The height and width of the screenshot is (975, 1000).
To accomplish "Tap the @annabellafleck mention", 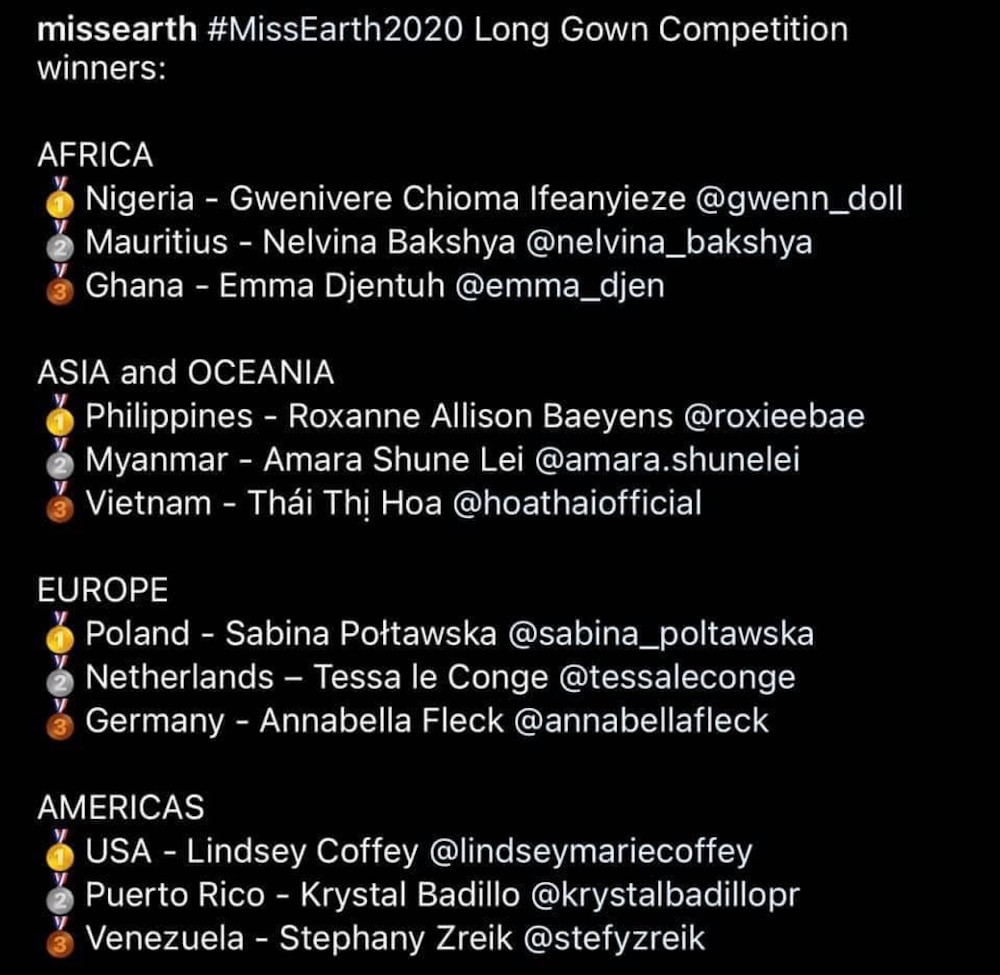I will [641, 721].
